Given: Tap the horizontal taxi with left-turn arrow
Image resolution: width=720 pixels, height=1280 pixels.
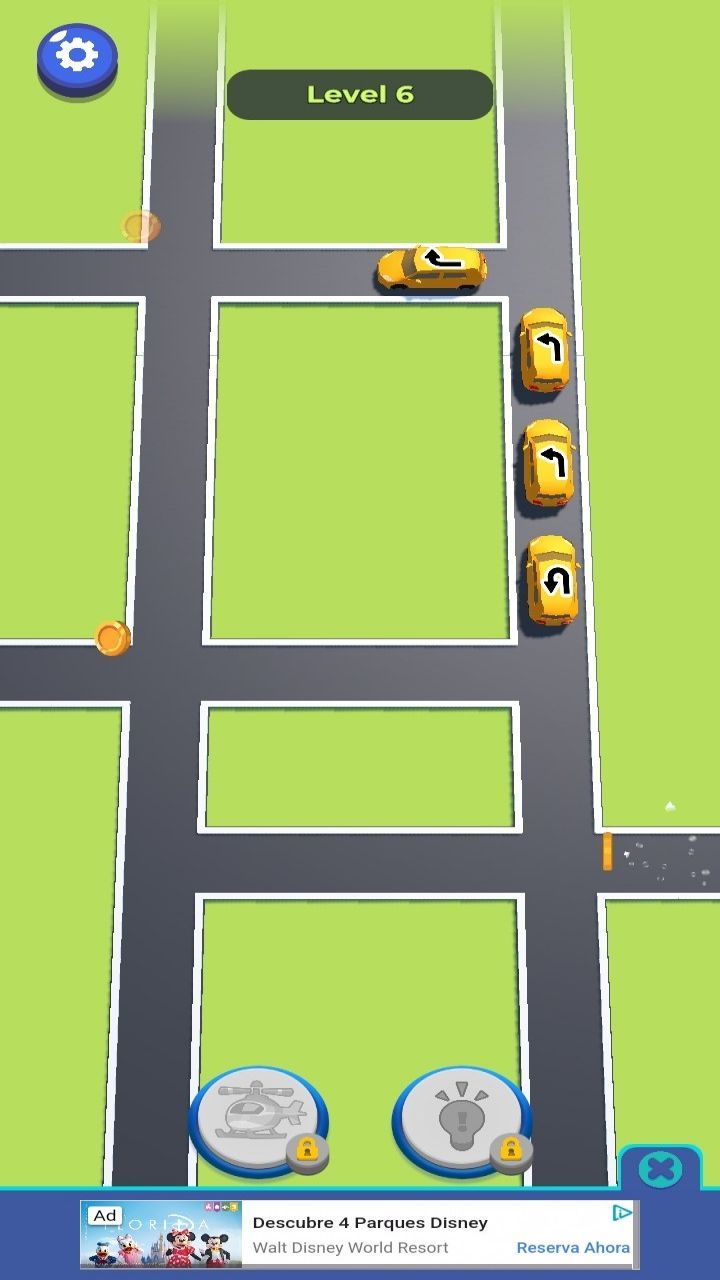Looking at the screenshot, I should (x=432, y=268).
